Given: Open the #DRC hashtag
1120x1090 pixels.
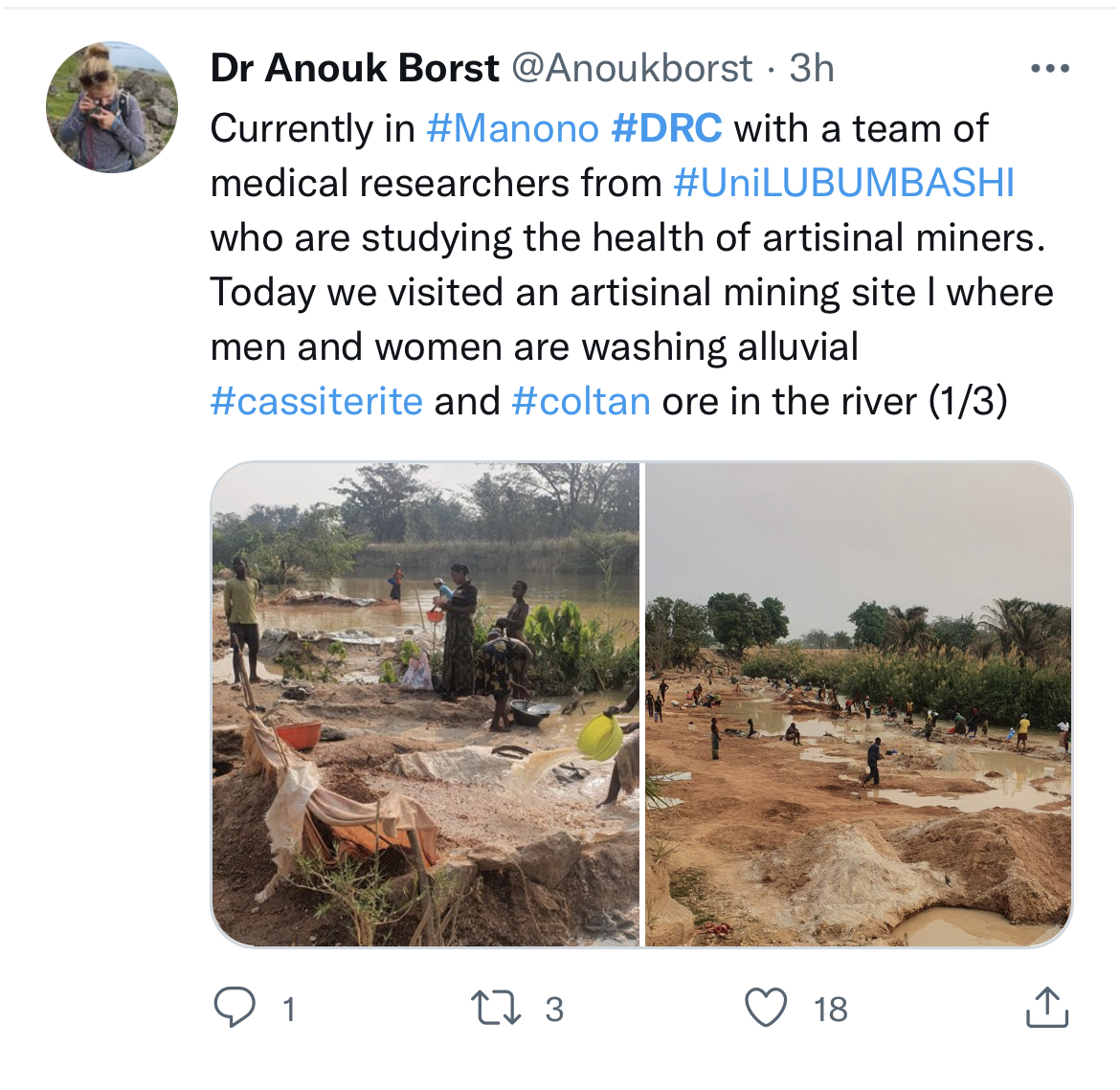Looking at the screenshot, I should 666,128.
